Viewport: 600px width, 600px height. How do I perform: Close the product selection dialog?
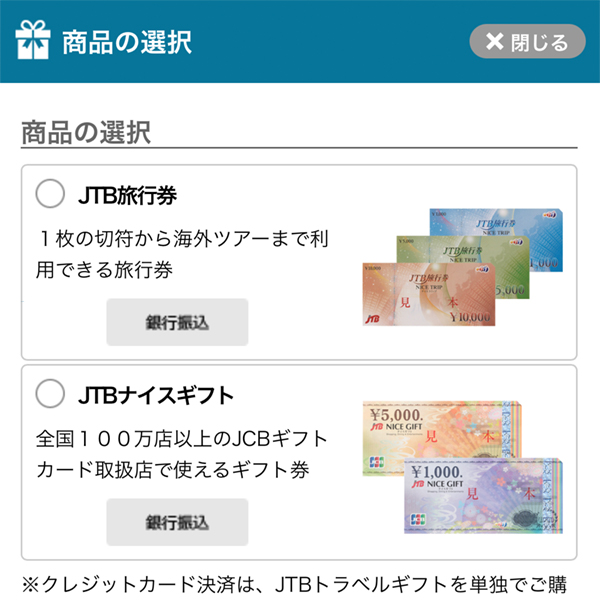point(527,42)
